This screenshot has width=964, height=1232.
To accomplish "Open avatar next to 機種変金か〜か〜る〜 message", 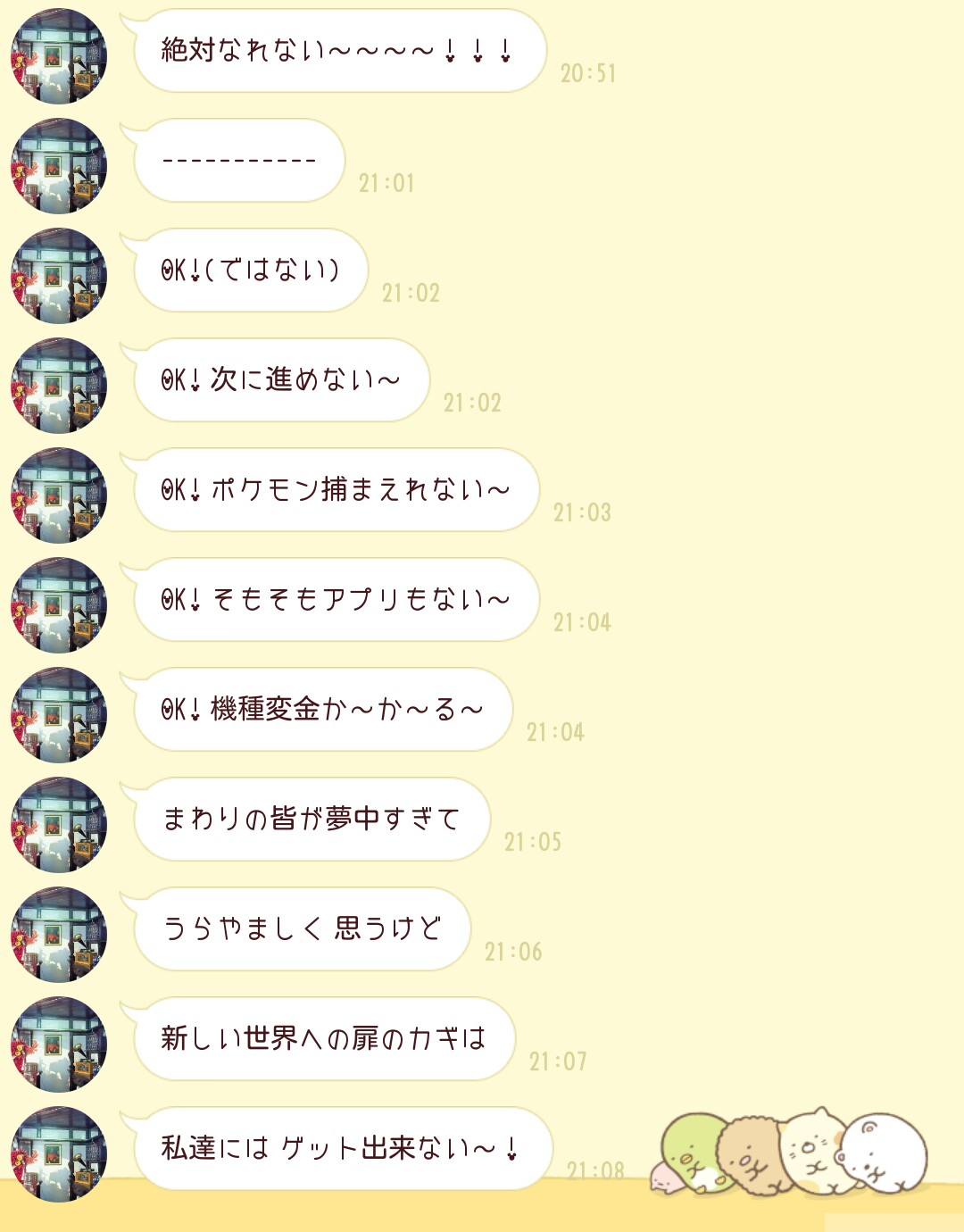I will tap(59, 715).
